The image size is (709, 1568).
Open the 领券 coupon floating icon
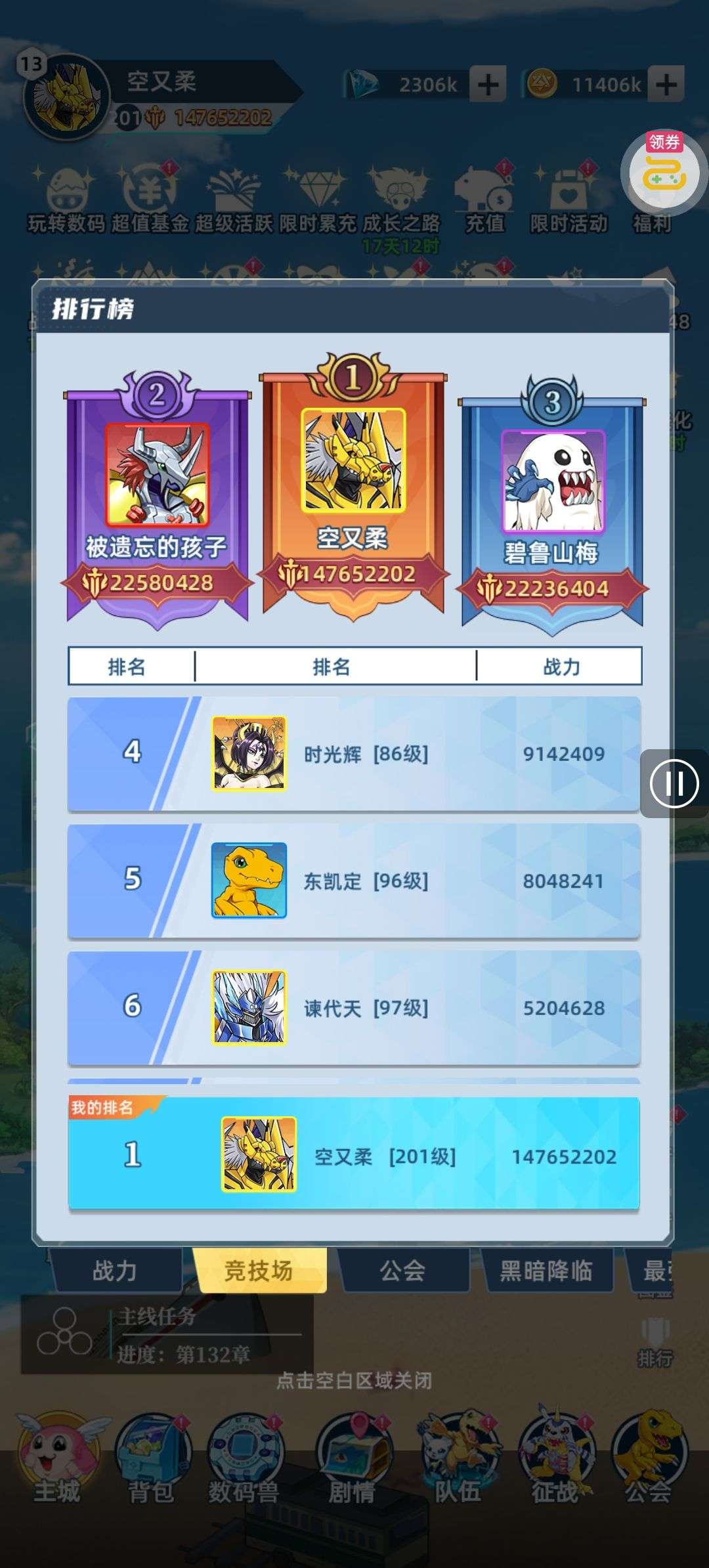(663, 172)
